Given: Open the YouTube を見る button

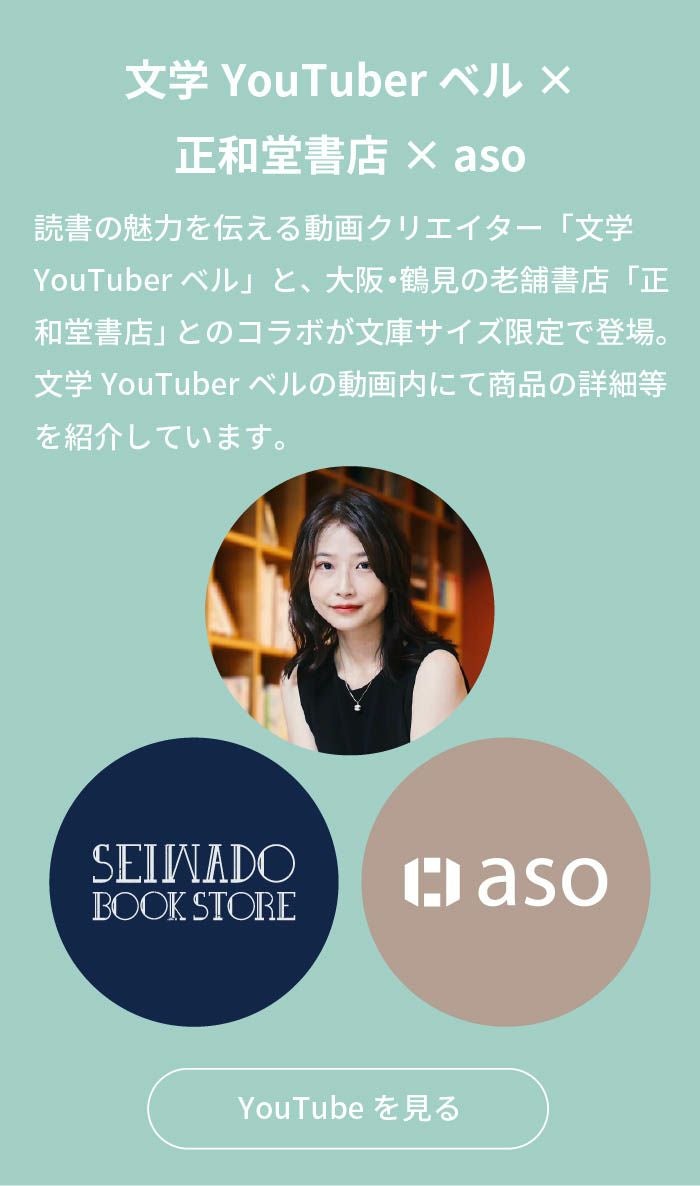Looking at the screenshot, I should tap(348, 1108).
